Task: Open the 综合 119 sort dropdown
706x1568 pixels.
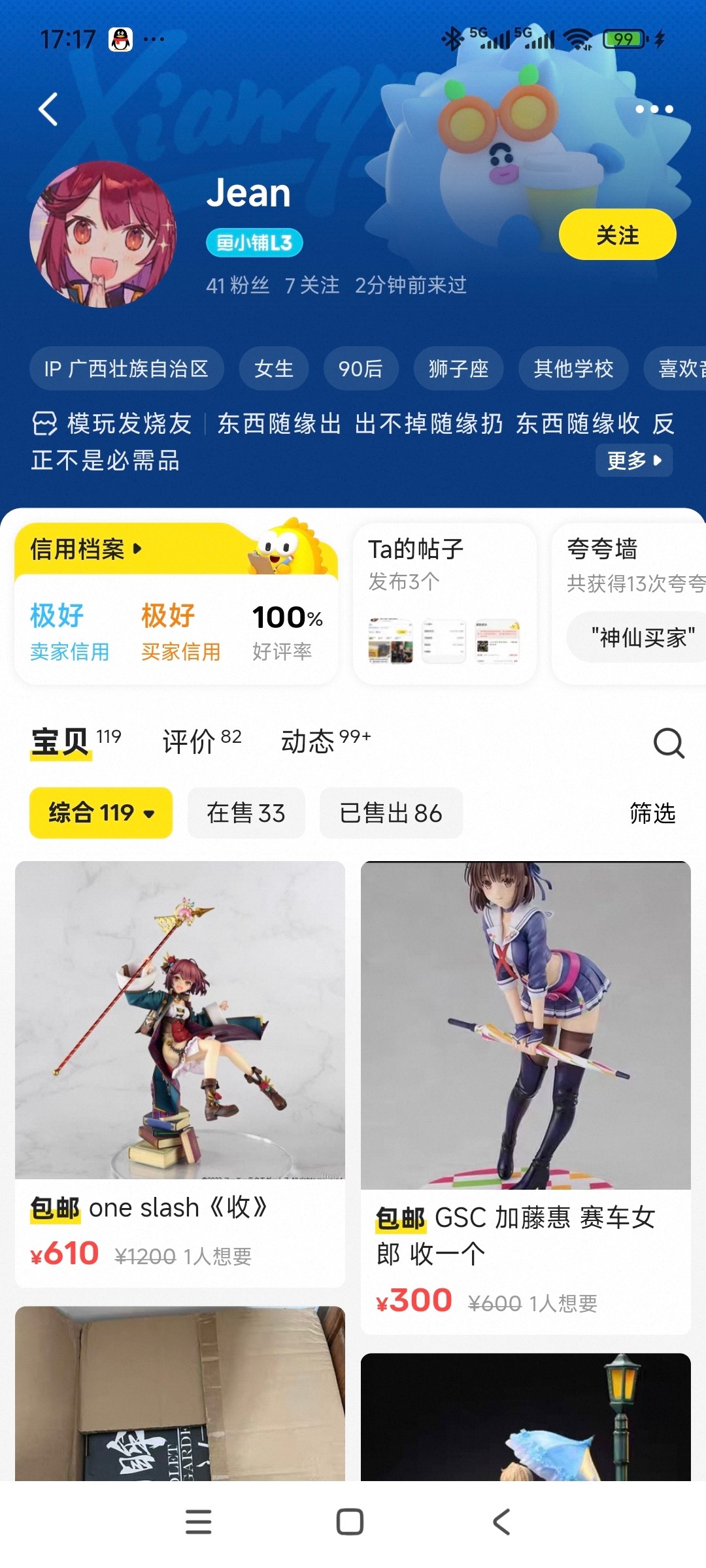Action: (101, 813)
